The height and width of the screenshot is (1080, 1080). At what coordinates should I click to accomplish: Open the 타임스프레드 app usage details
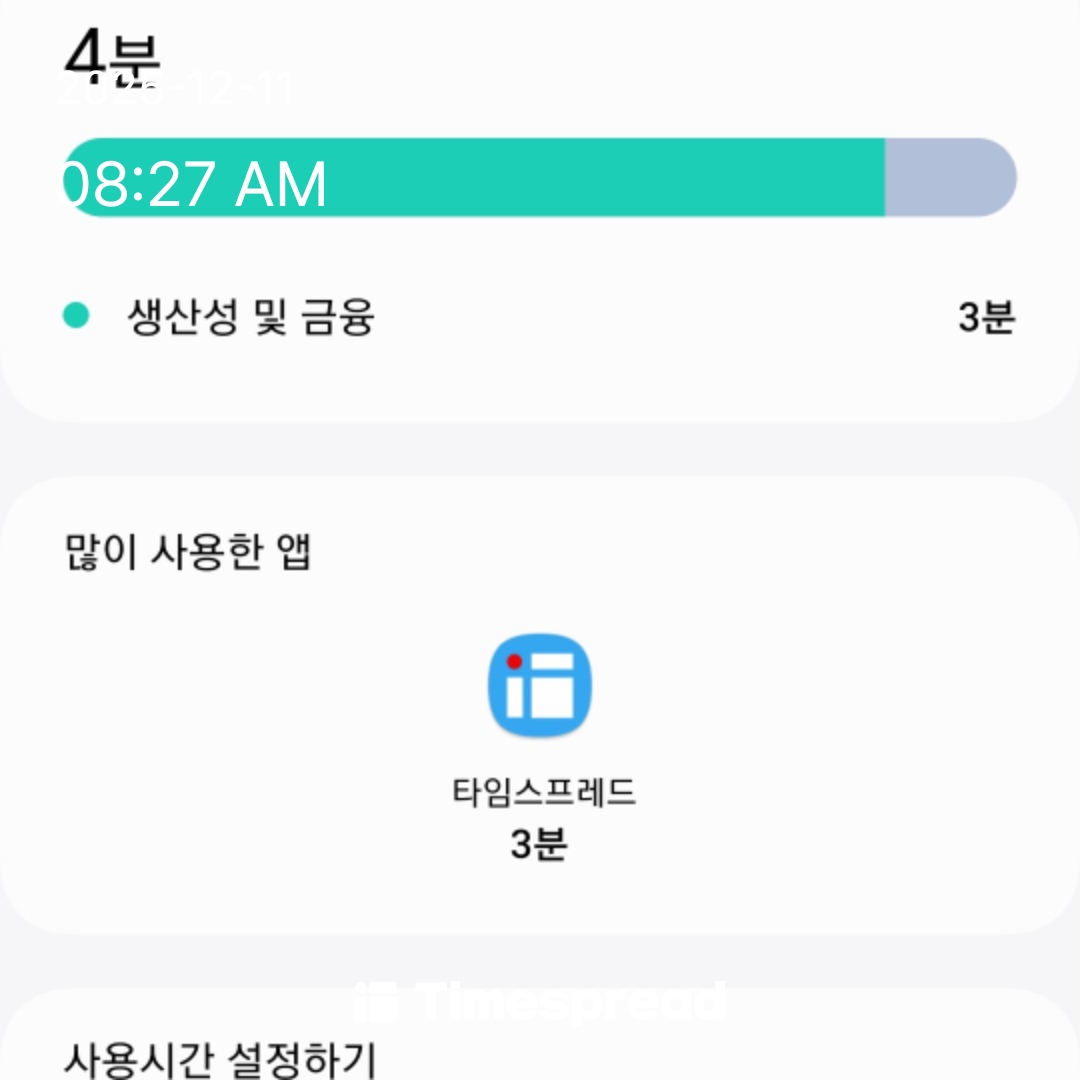[540, 686]
